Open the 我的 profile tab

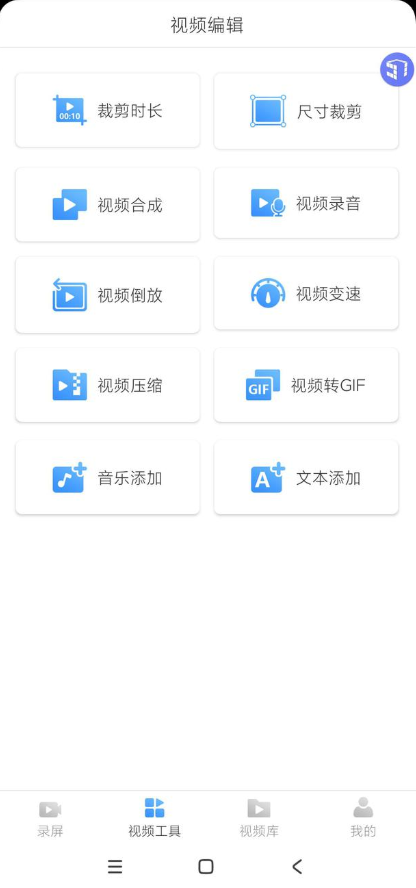[x=363, y=818]
